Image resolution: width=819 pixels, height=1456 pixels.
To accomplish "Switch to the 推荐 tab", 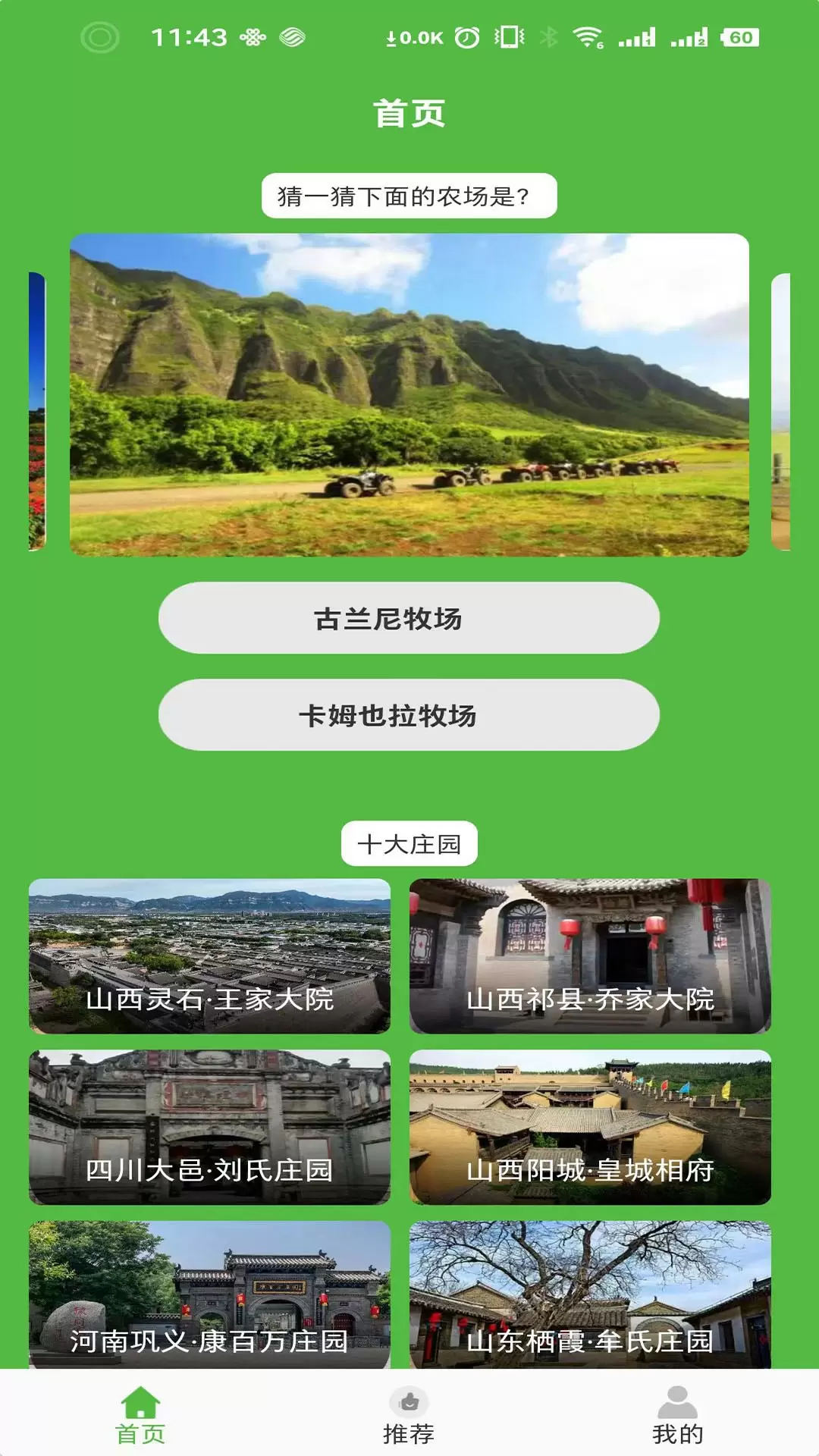I will (x=409, y=1415).
